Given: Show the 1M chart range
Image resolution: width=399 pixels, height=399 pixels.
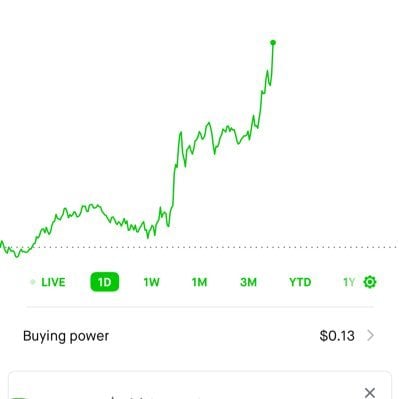Looking at the screenshot, I should [x=199, y=282].
